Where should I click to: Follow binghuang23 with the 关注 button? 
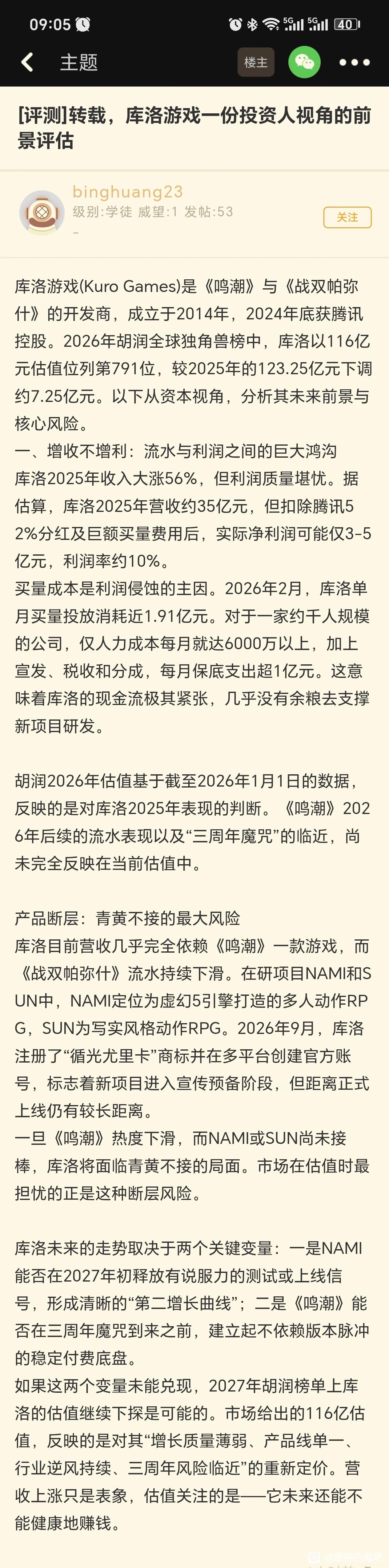point(347,217)
